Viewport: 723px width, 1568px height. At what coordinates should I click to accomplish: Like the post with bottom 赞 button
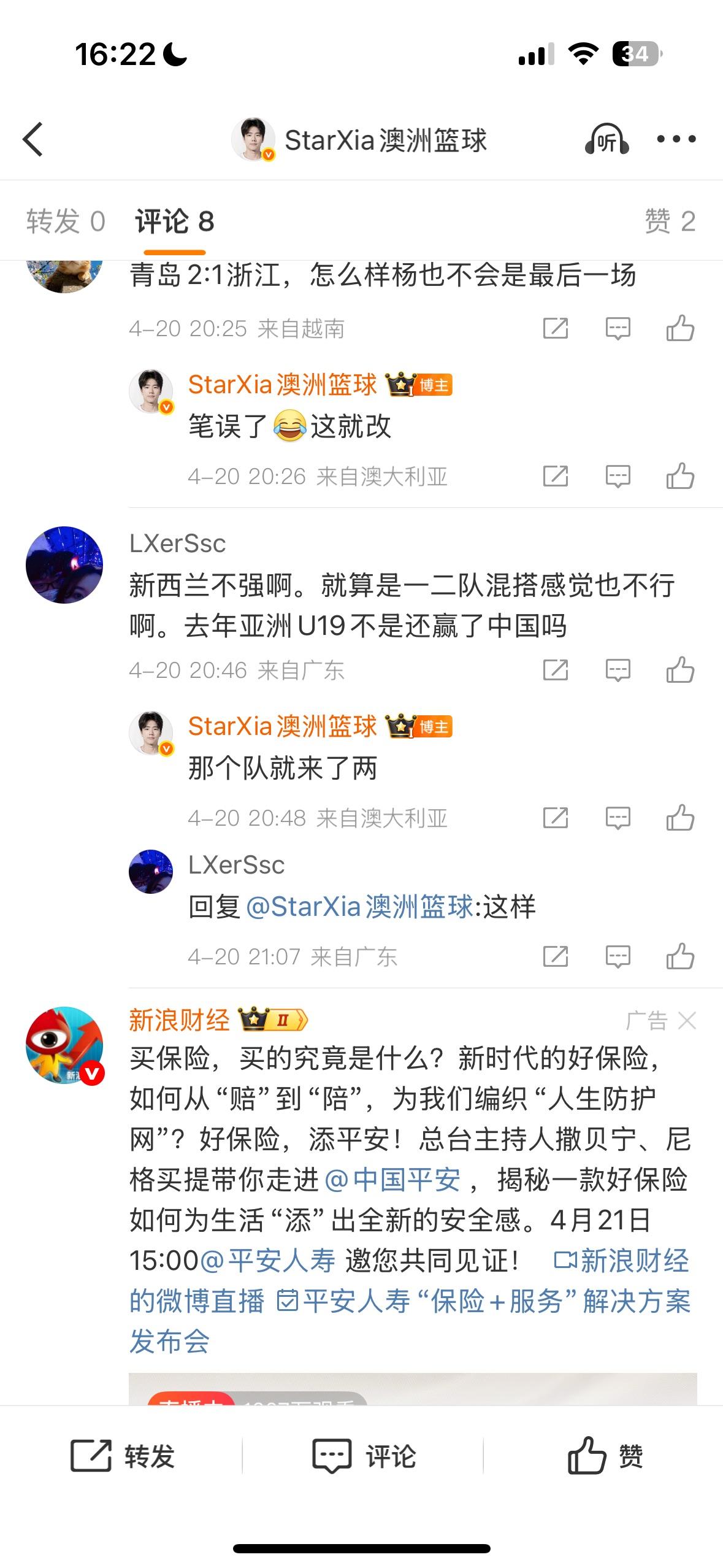[x=605, y=1456]
